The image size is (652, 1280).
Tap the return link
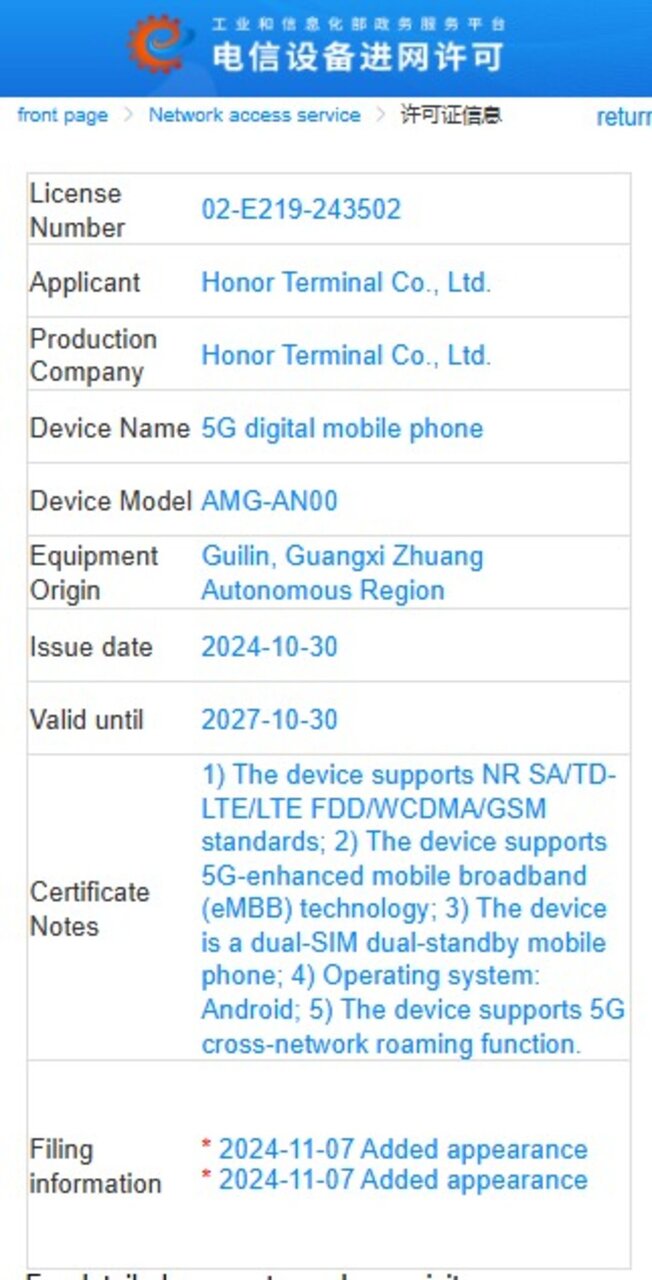624,117
